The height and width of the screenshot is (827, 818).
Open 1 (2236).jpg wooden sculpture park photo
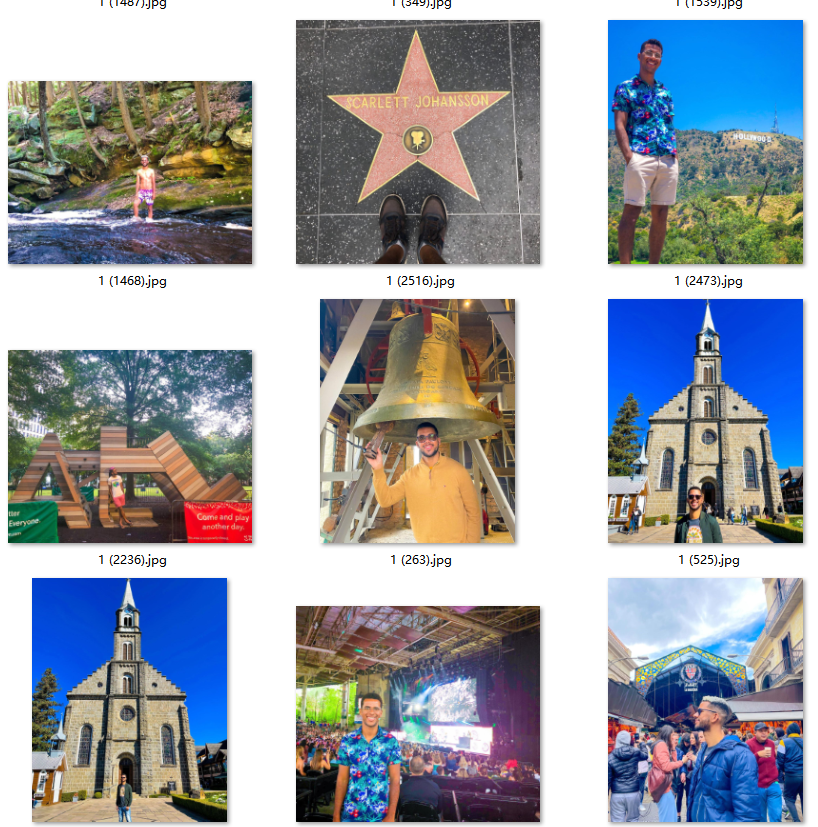130,446
